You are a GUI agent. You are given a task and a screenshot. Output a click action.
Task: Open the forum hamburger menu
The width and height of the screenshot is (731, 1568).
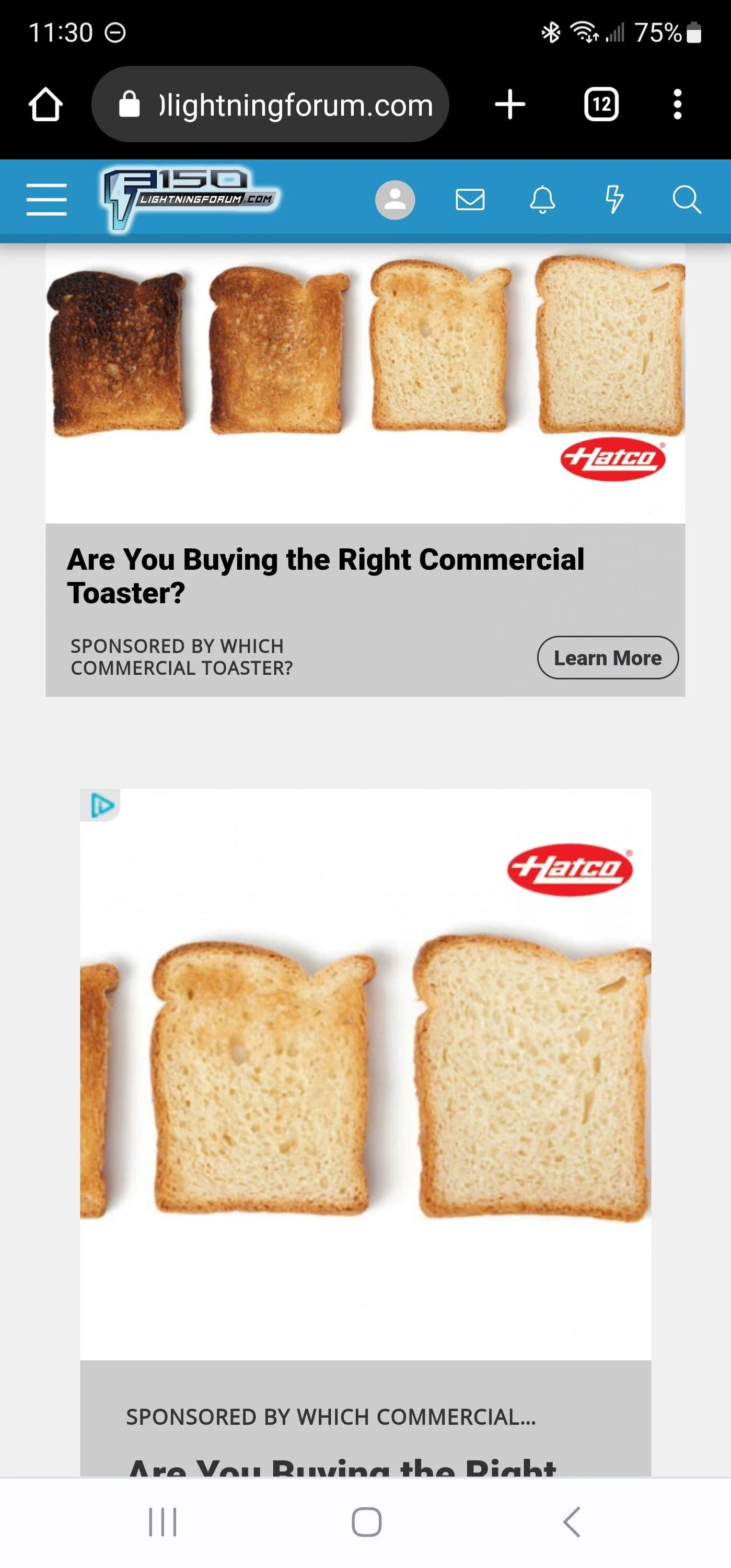click(47, 200)
